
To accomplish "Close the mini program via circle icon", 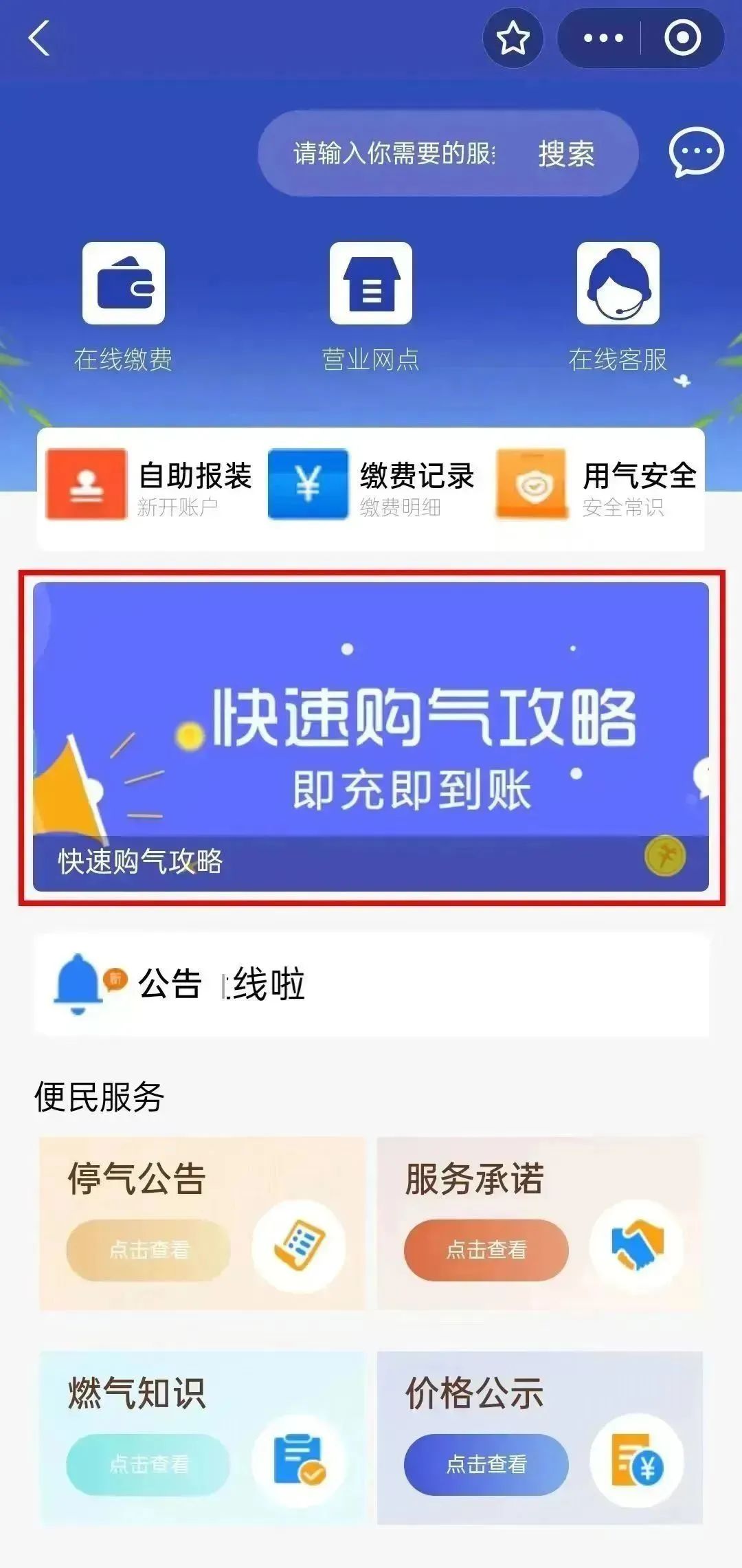I will pos(682,38).
